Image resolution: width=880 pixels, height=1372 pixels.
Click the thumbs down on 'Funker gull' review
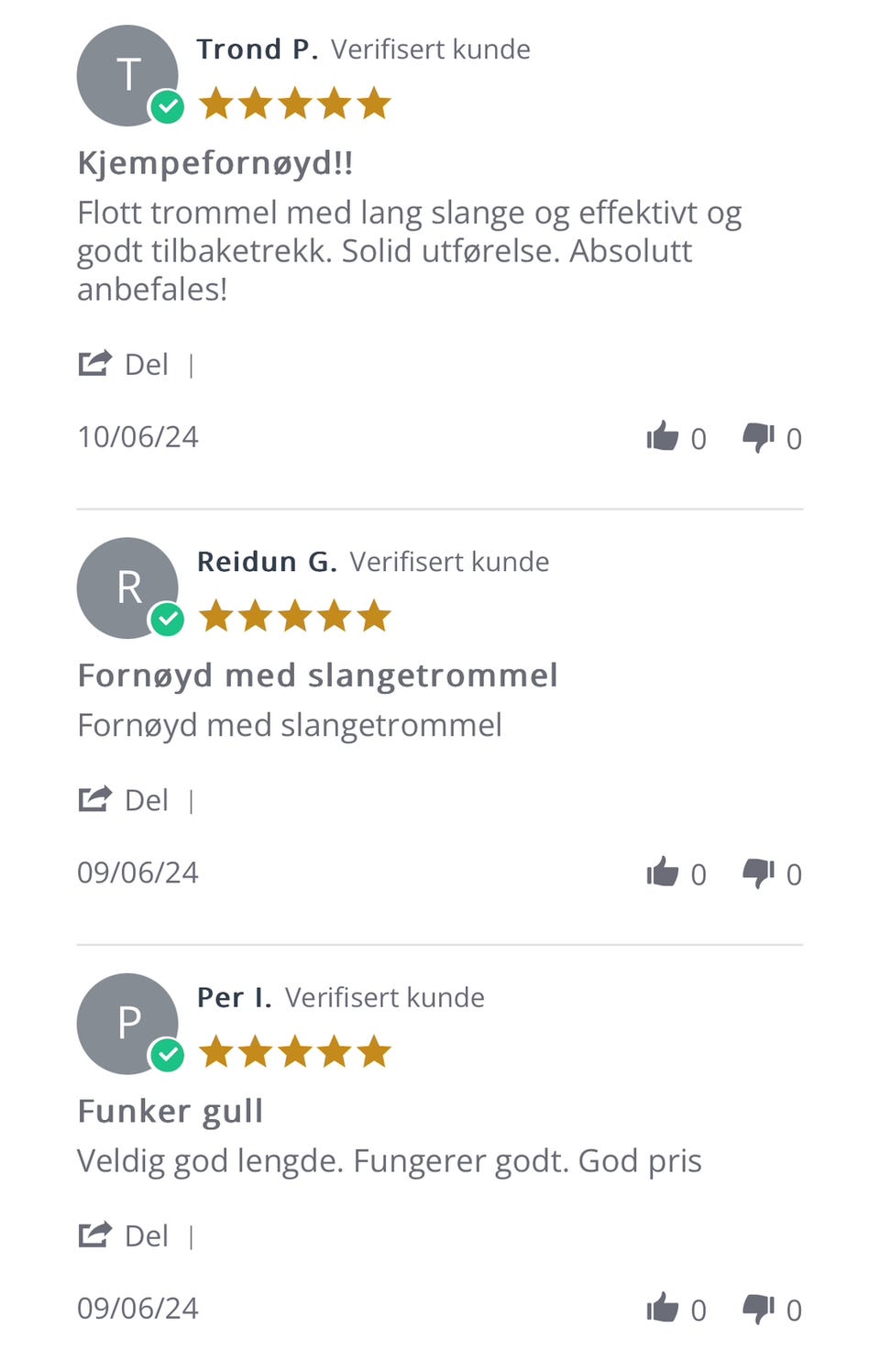[x=758, y=1311]
